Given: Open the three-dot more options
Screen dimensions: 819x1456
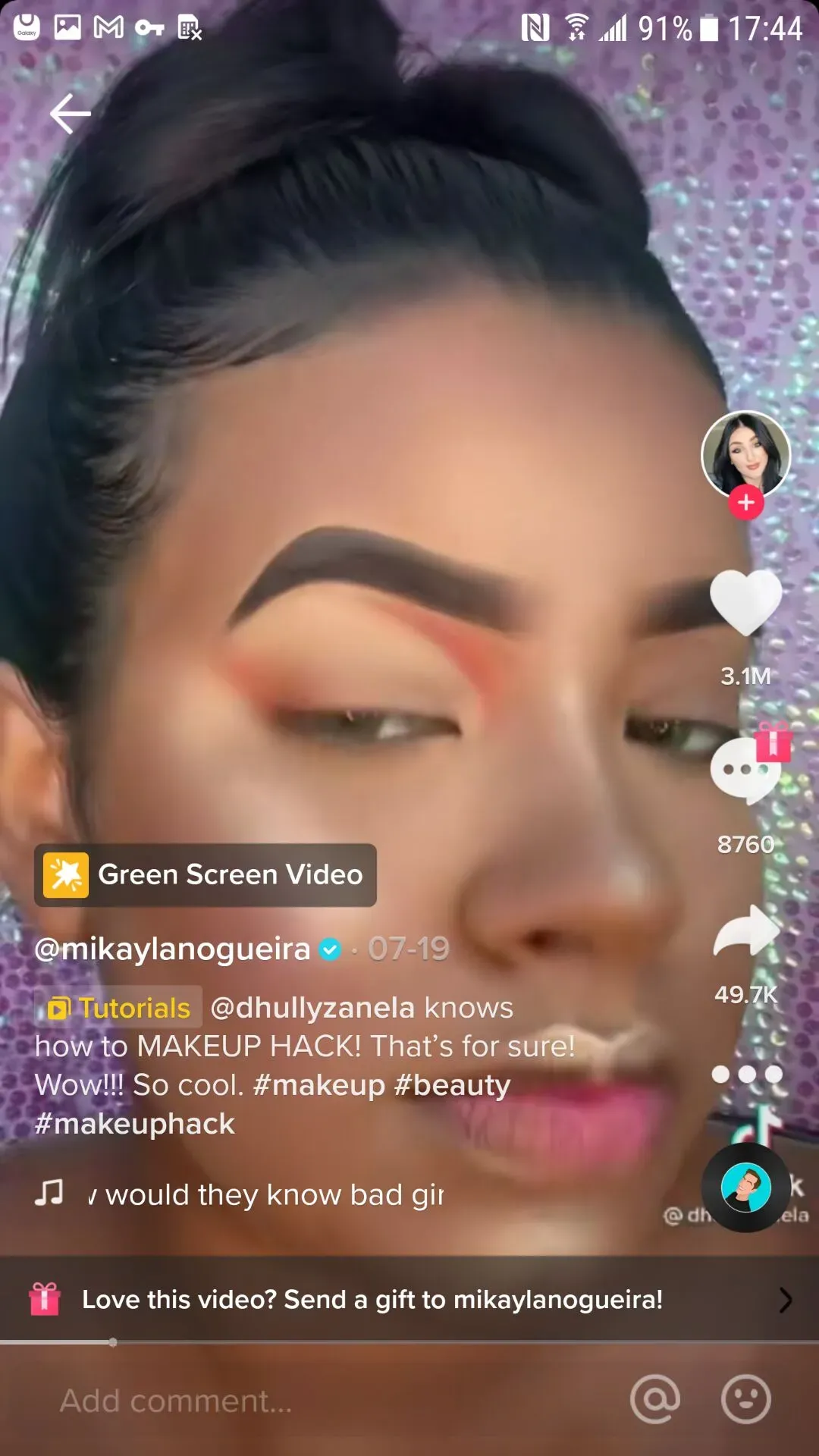Looking at the screenshot, I should [x=747, y=1075].
